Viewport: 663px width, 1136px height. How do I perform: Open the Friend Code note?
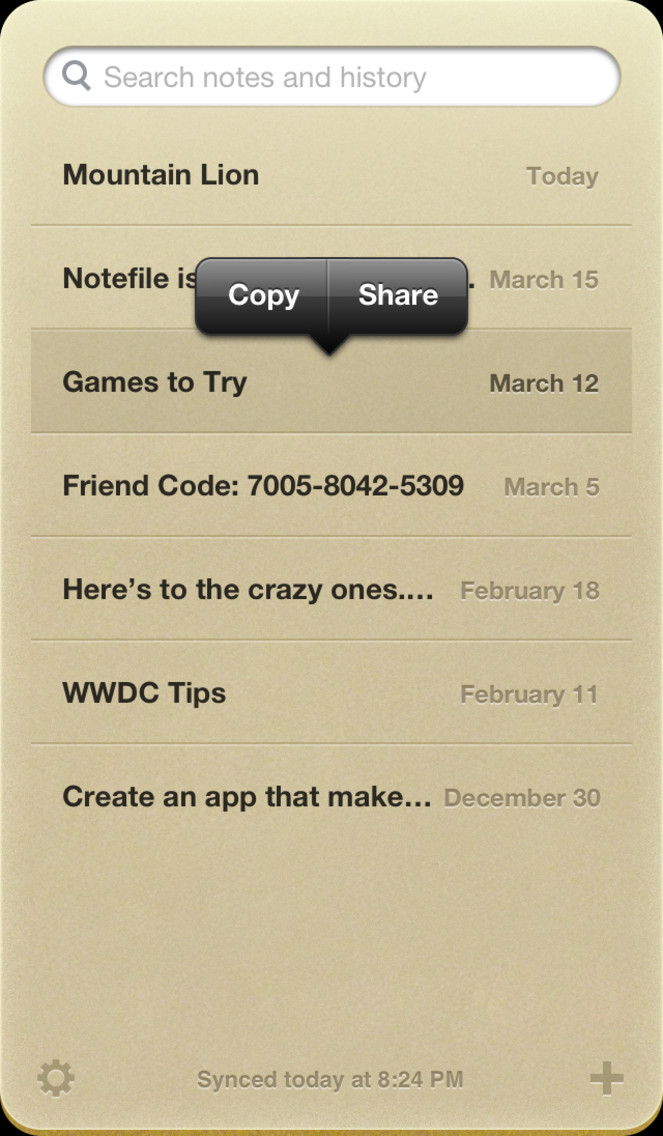(x=331, y=485)
